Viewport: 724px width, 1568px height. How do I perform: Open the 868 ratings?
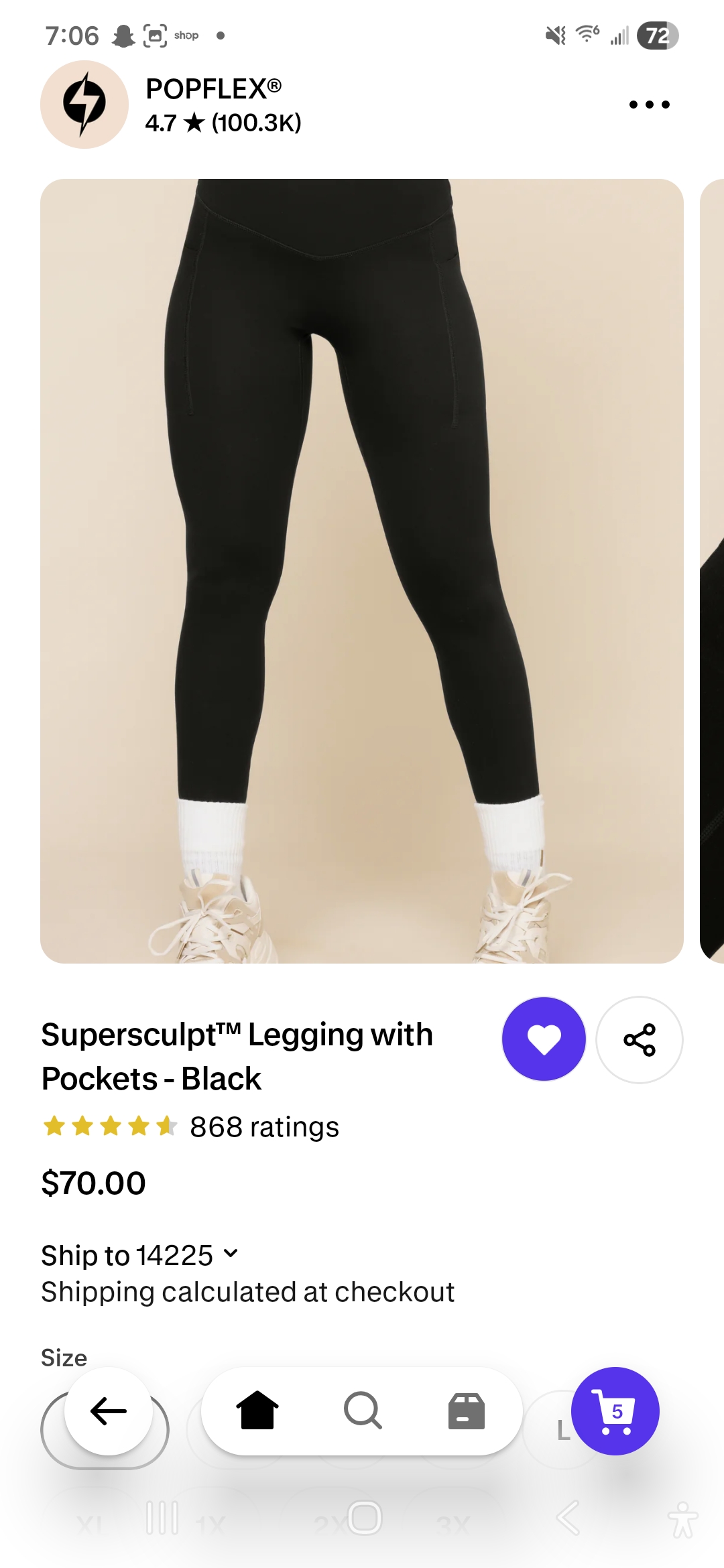pyautogui.click(x=263, y=1127)
